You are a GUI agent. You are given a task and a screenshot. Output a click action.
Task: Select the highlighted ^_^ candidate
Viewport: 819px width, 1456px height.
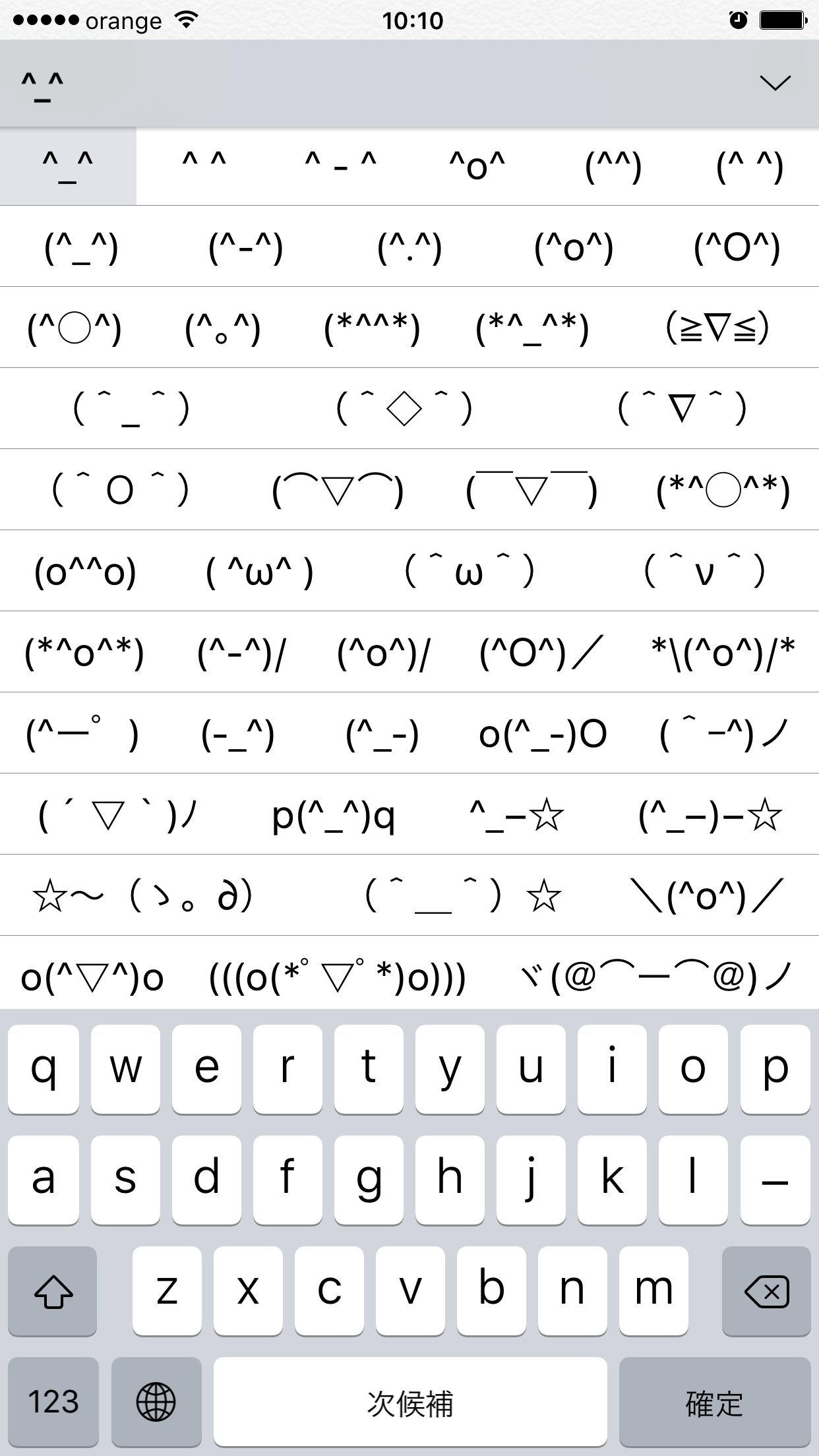click(x=68, y=166)
